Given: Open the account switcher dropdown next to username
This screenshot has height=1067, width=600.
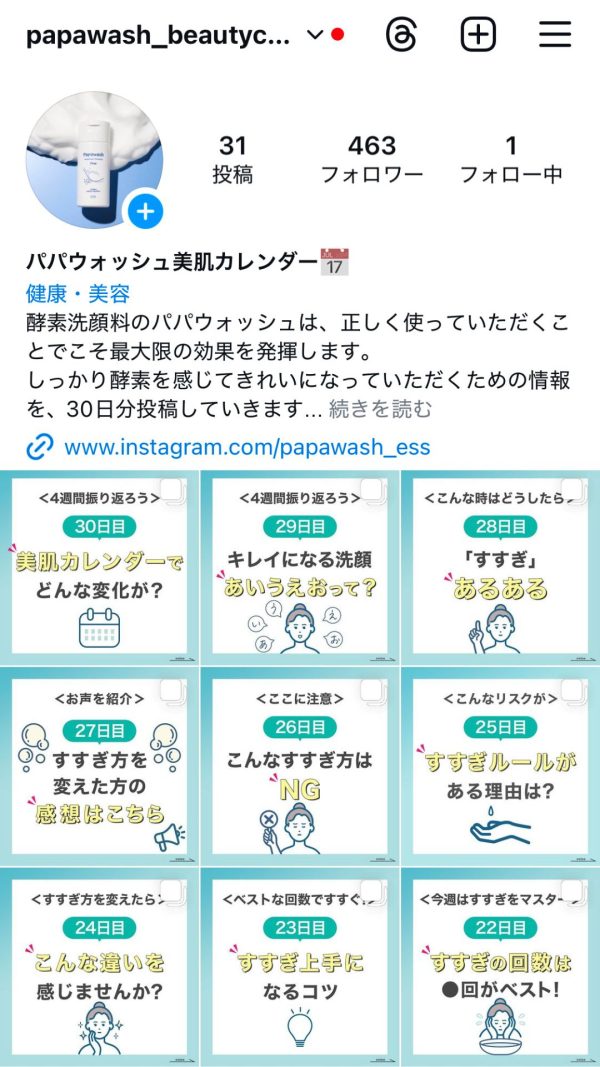Looking at the screenshot, I should (315, 35).
